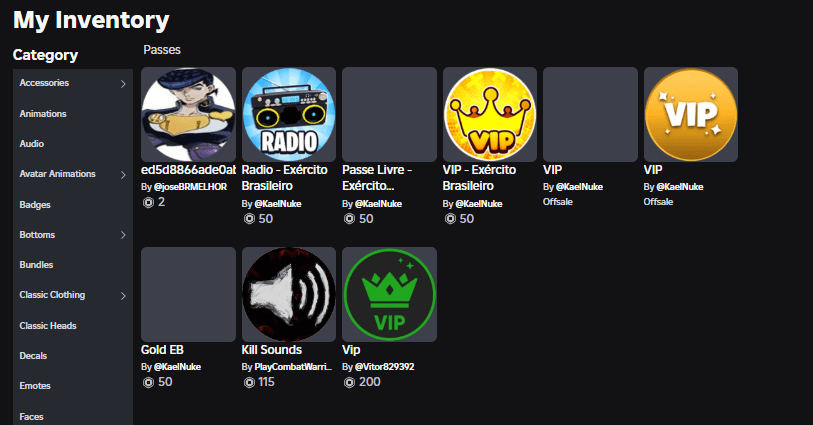Open the Animations category
Screen dimensions: 813x425
[72, 113]
